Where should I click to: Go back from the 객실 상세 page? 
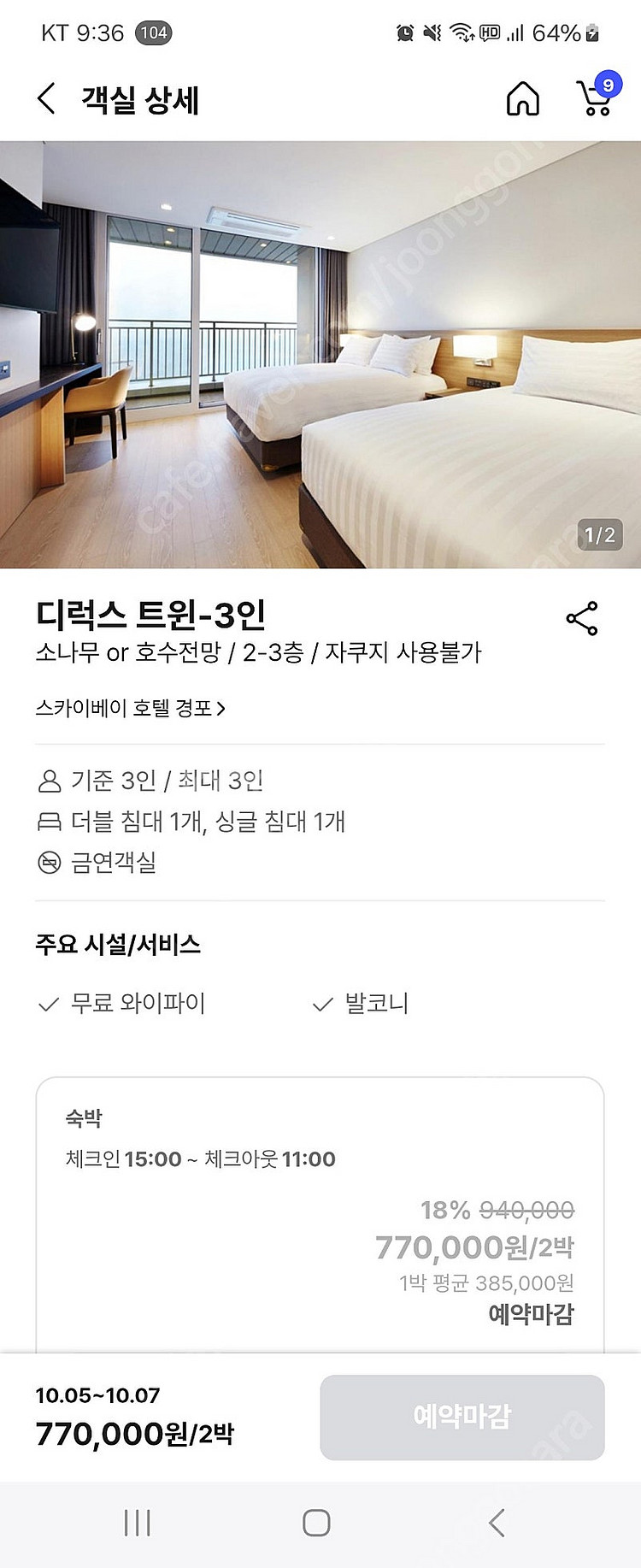47,99
